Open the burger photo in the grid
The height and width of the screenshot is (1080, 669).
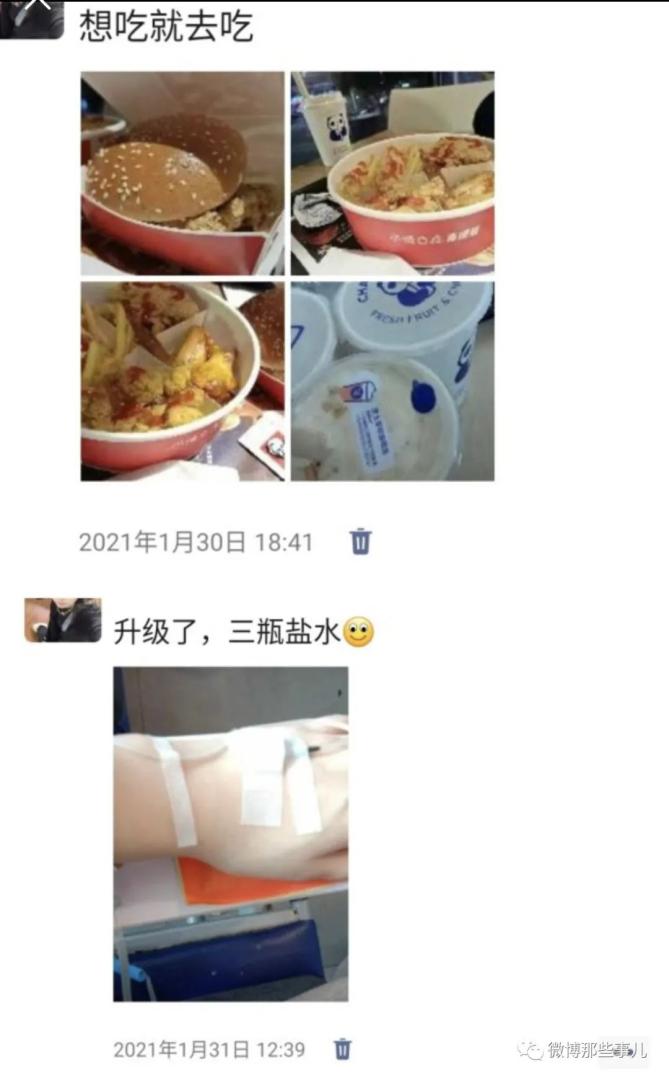tap(182, 173)
